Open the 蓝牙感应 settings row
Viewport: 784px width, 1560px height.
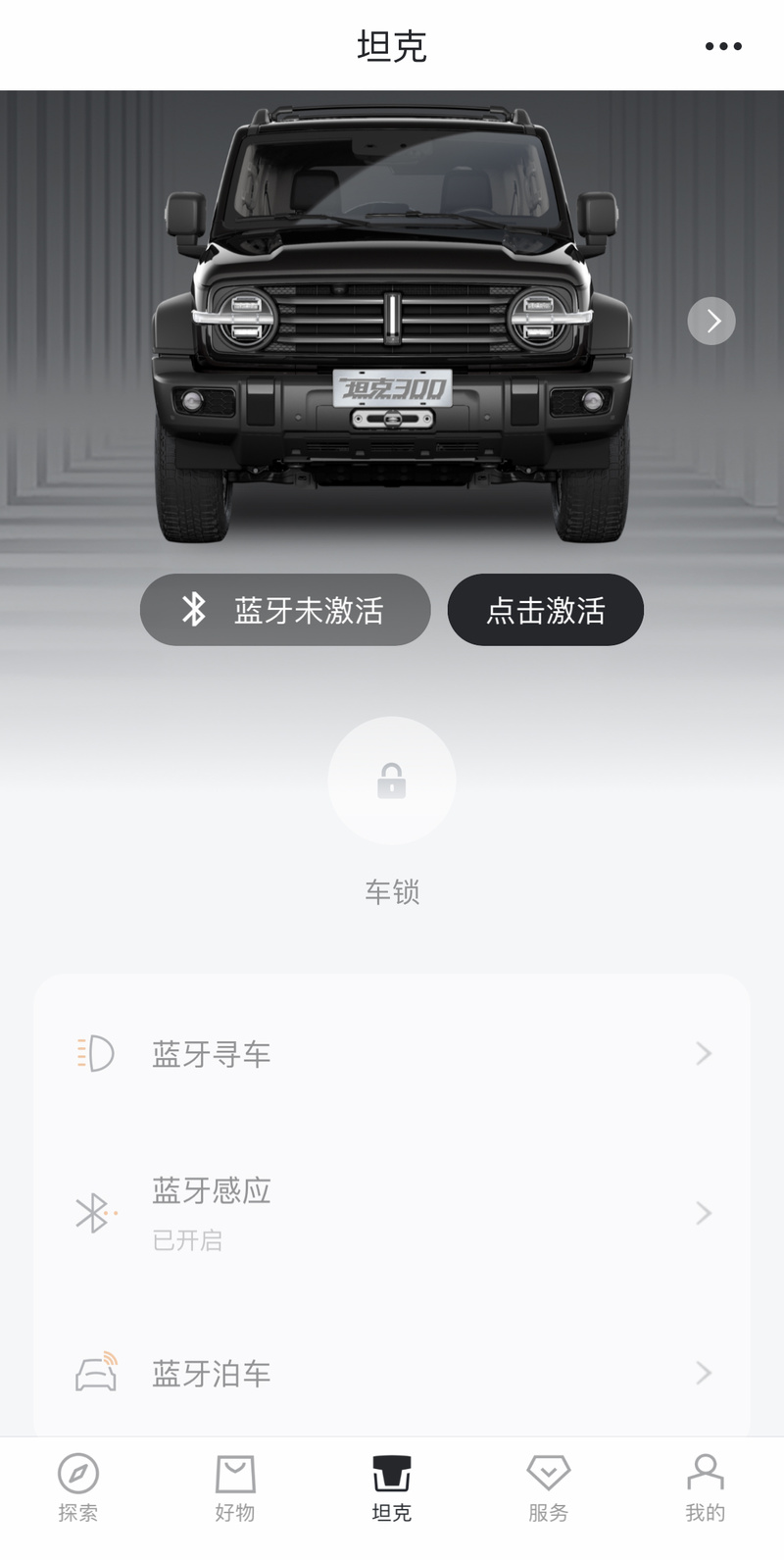coord(392,1213)
